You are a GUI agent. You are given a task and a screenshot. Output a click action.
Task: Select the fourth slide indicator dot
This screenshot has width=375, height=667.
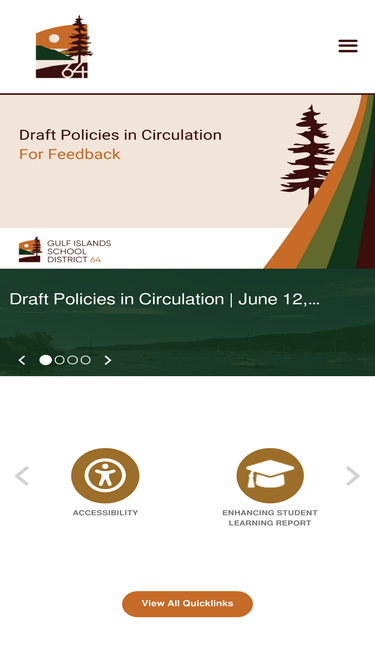[x=85, y=360]
